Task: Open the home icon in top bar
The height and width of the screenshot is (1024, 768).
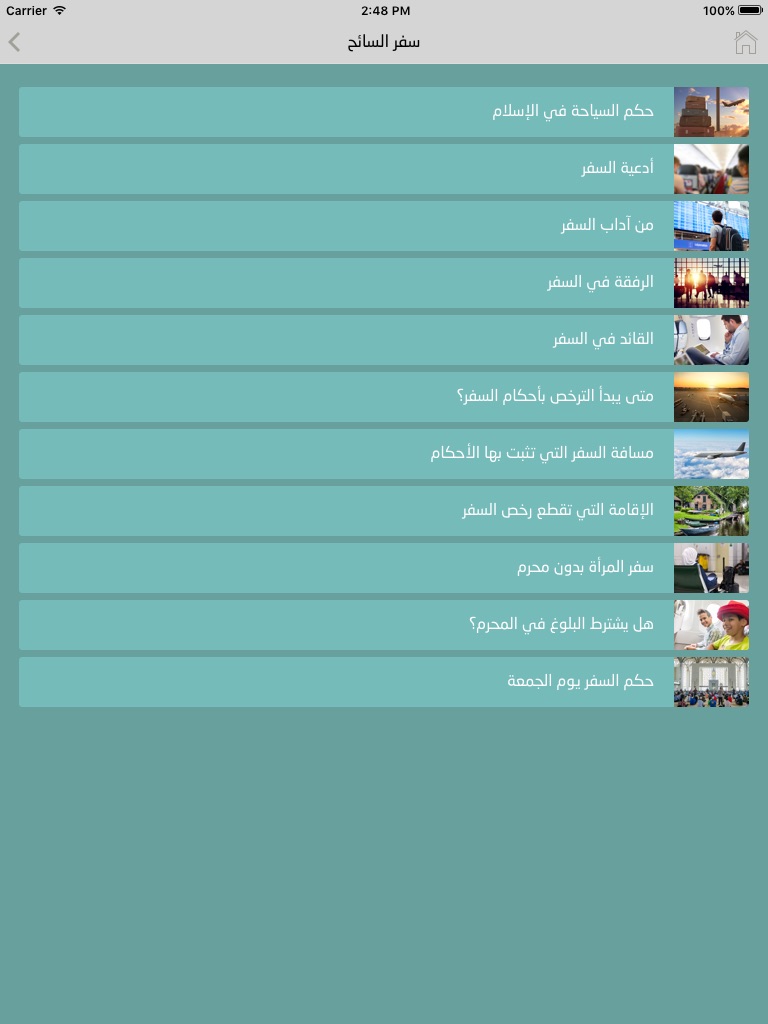Action: point(745,42)
